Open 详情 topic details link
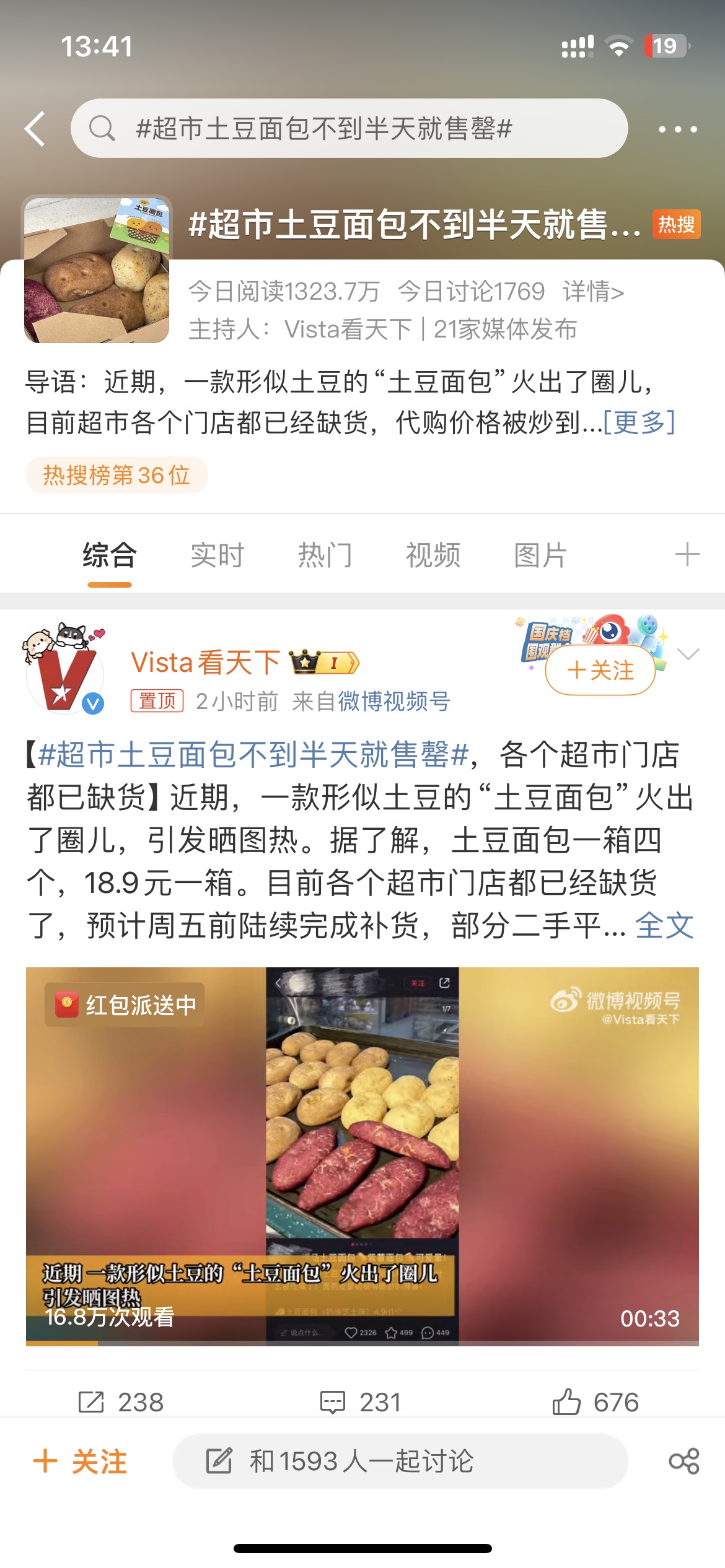This screenshot has width=725, height=1568. pyautogui.click(x=593, y=291)
